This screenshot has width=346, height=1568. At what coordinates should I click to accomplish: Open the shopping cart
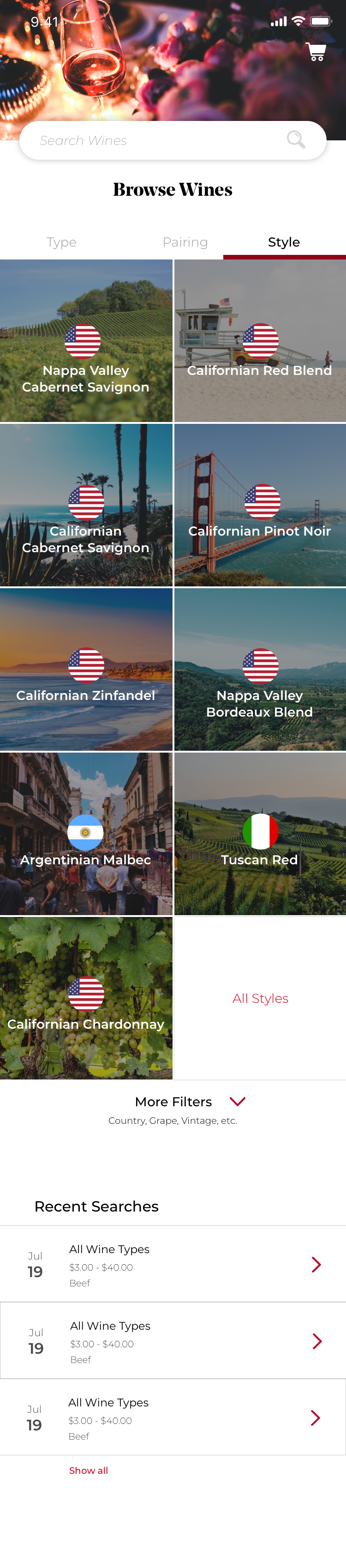point(316,52)
